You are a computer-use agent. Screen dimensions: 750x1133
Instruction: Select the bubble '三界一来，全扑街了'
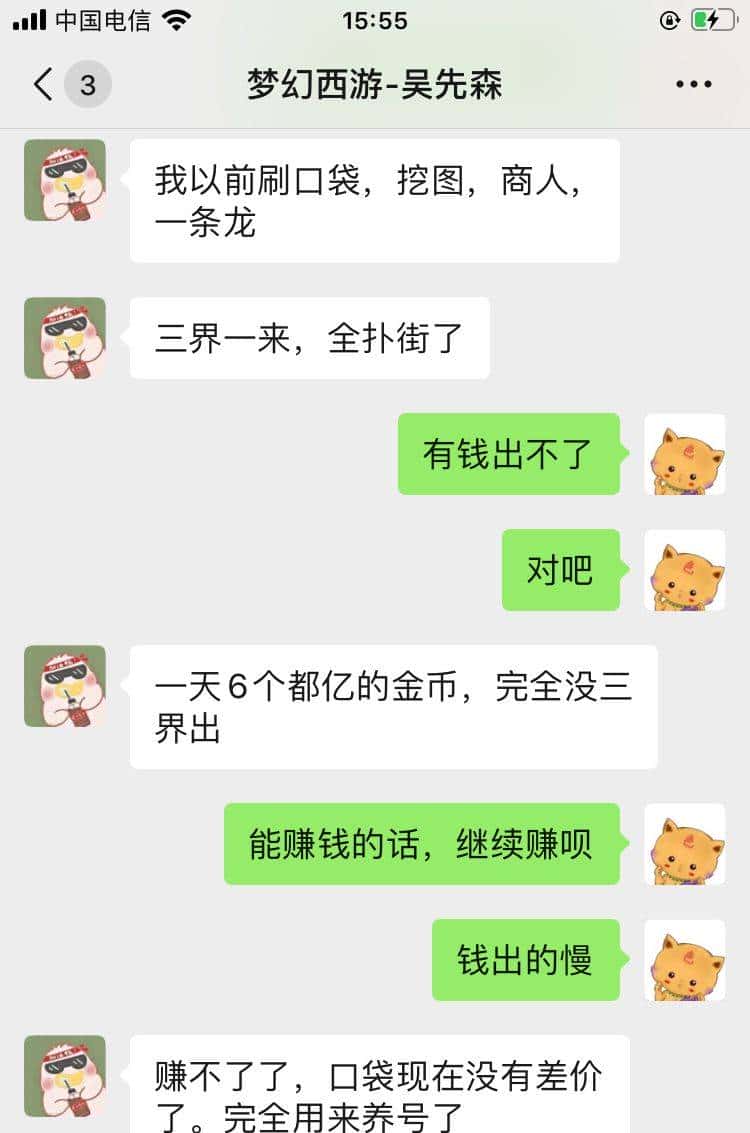pos(309,338)
